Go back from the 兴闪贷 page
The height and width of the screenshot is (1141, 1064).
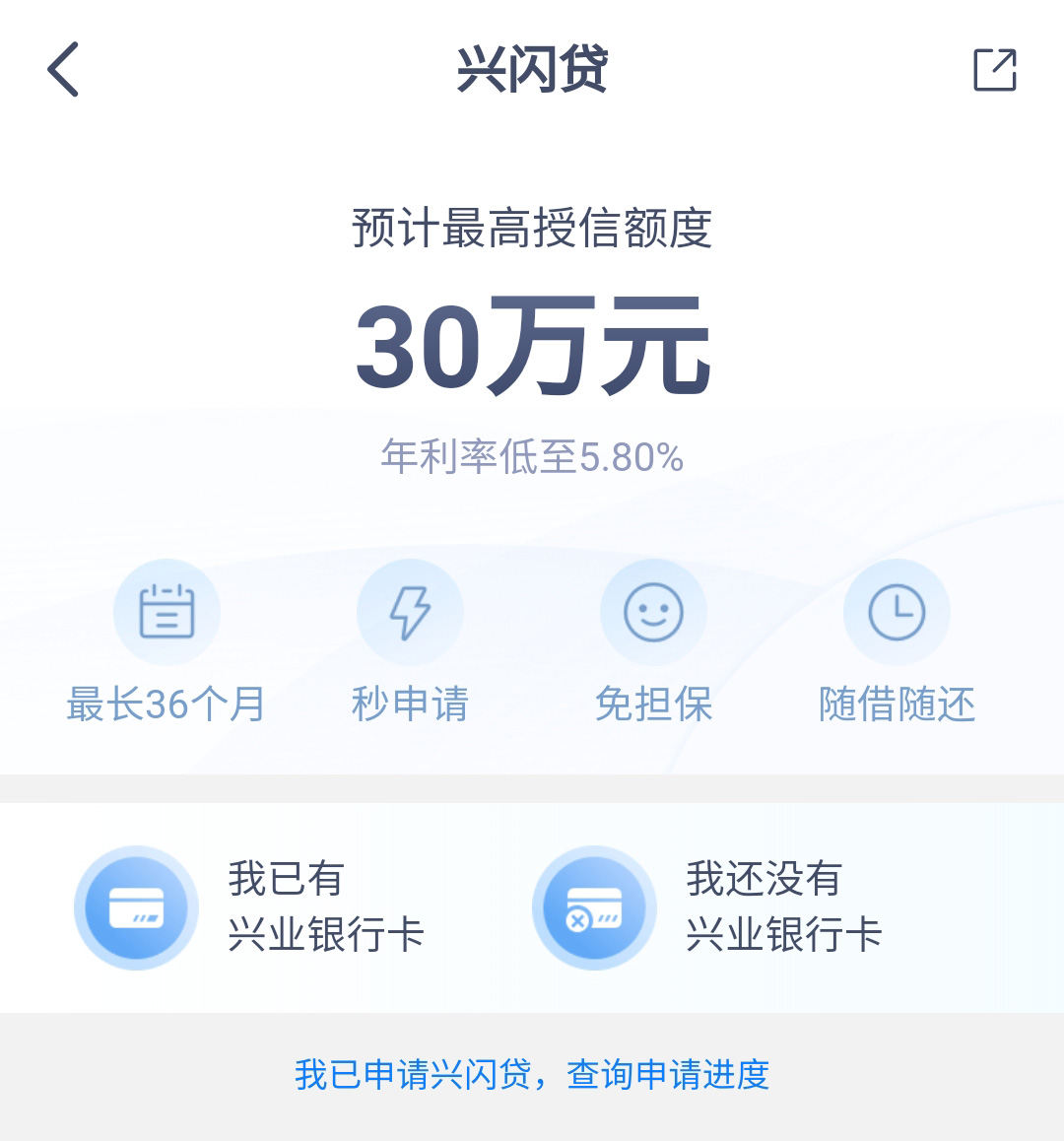[63, 70]
